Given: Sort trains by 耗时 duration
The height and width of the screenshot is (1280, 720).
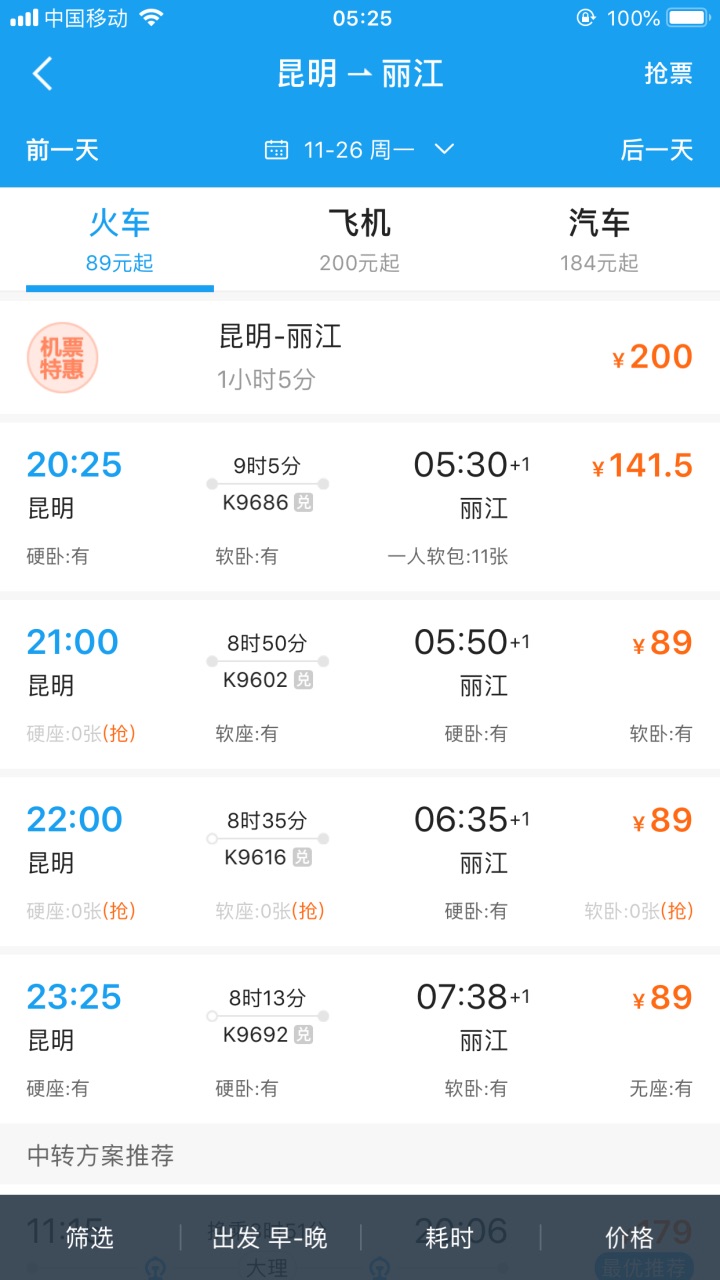Looking at the screenshot, I should point(450,1238).
